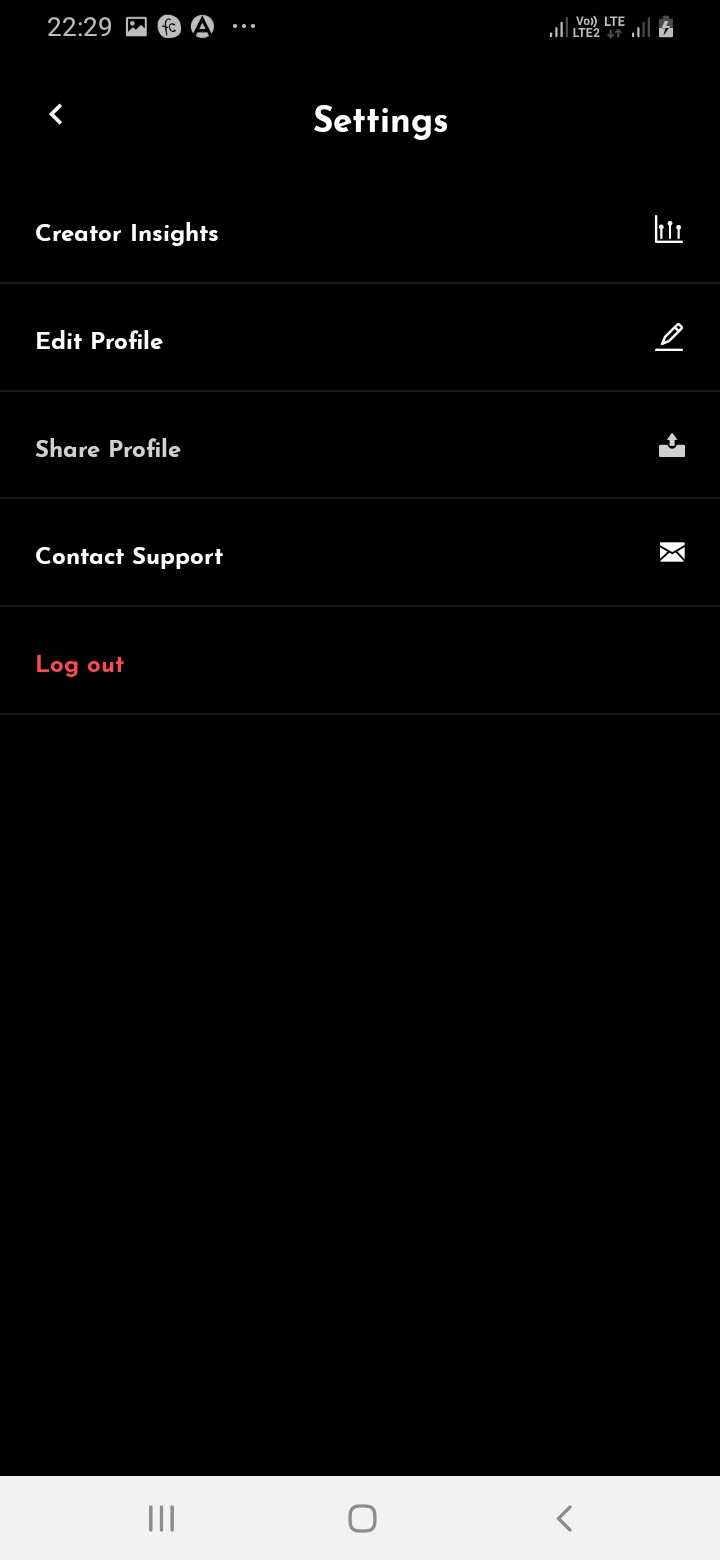This screenshot has height=1560, width=720.
Task: Tap the pencil icon to edit profile
Action: [669, 337]
